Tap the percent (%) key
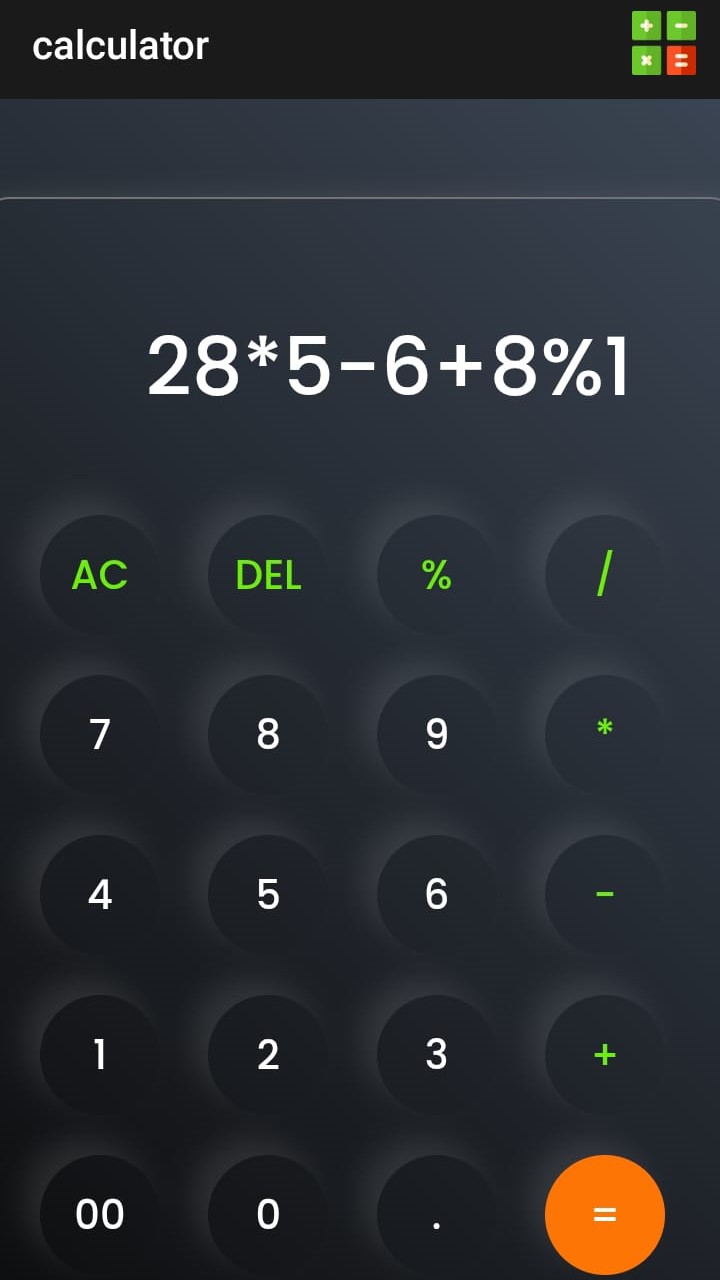720x1280 pixels. click(436, 575)
